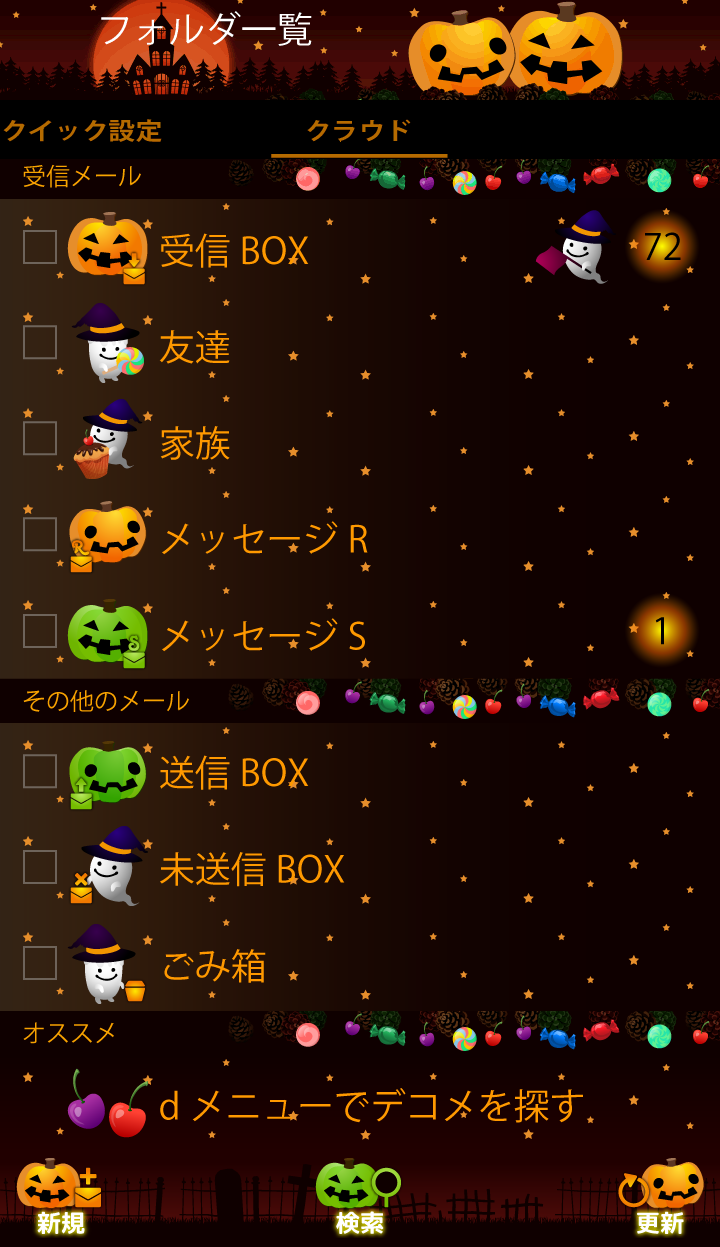Open 検索 to search mail

pyautogui.click(x=359, y=1198)
